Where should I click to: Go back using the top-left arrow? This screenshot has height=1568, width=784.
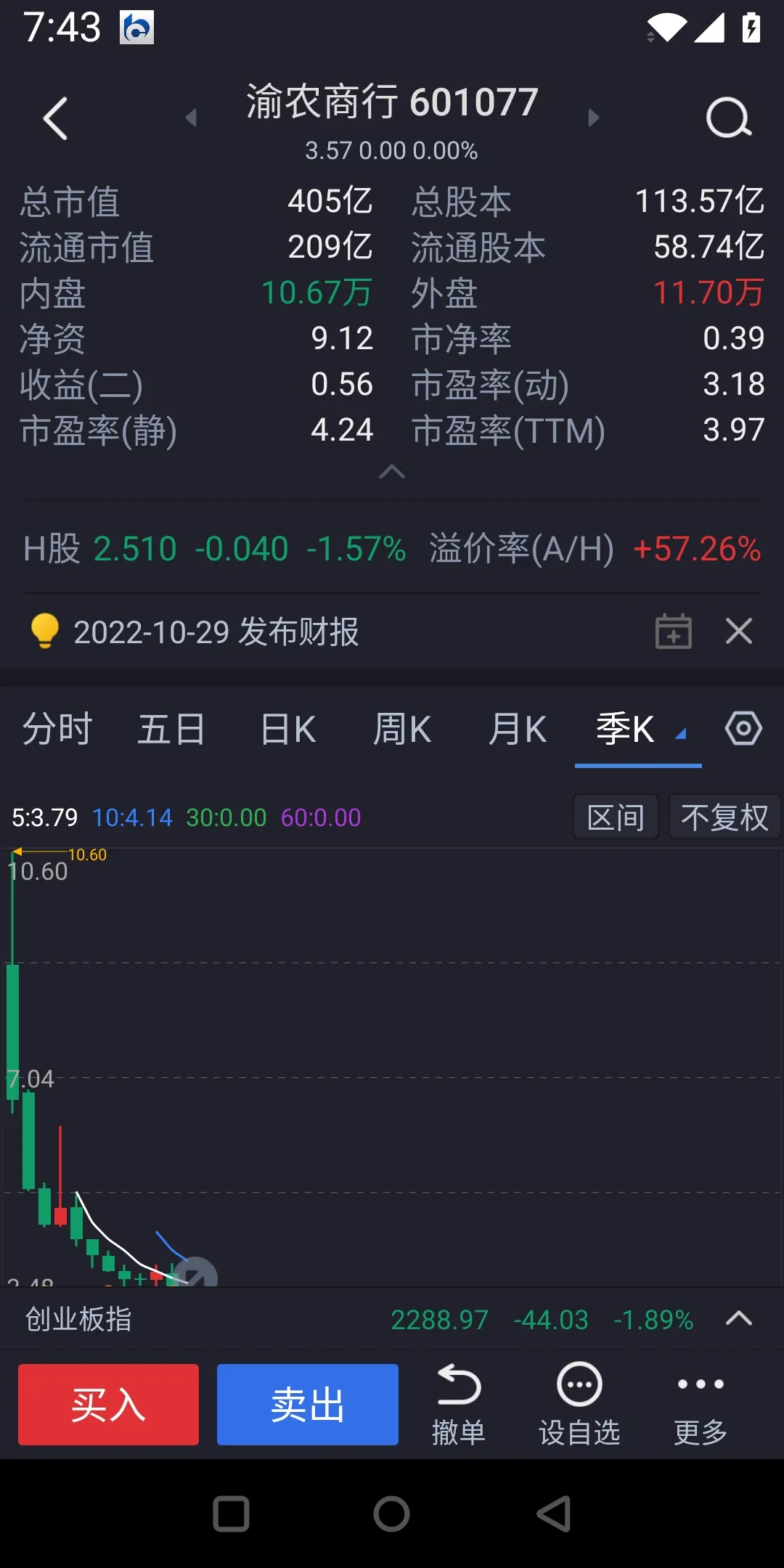[x=55, y=118]
